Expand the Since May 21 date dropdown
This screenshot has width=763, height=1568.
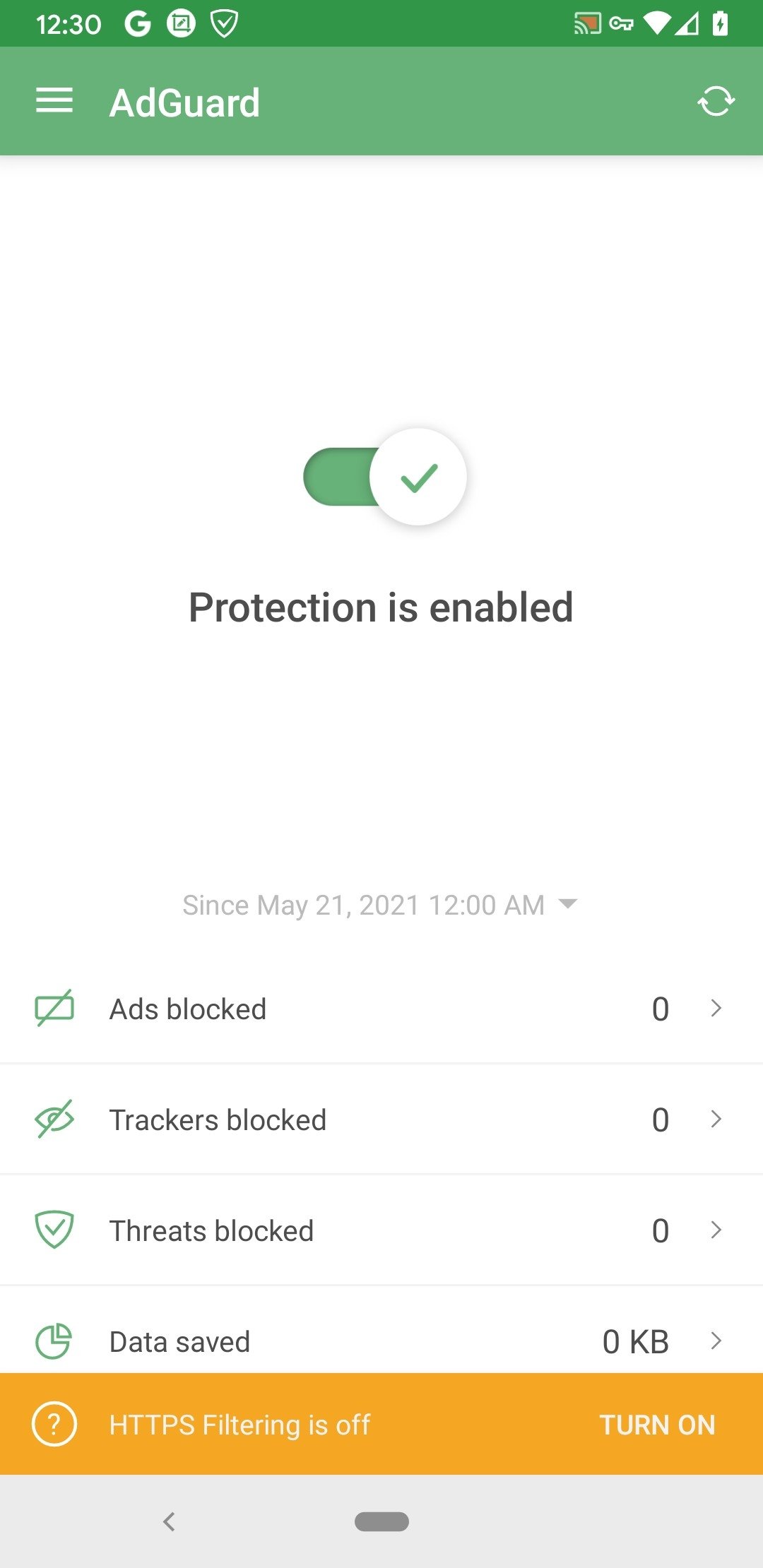380,905
